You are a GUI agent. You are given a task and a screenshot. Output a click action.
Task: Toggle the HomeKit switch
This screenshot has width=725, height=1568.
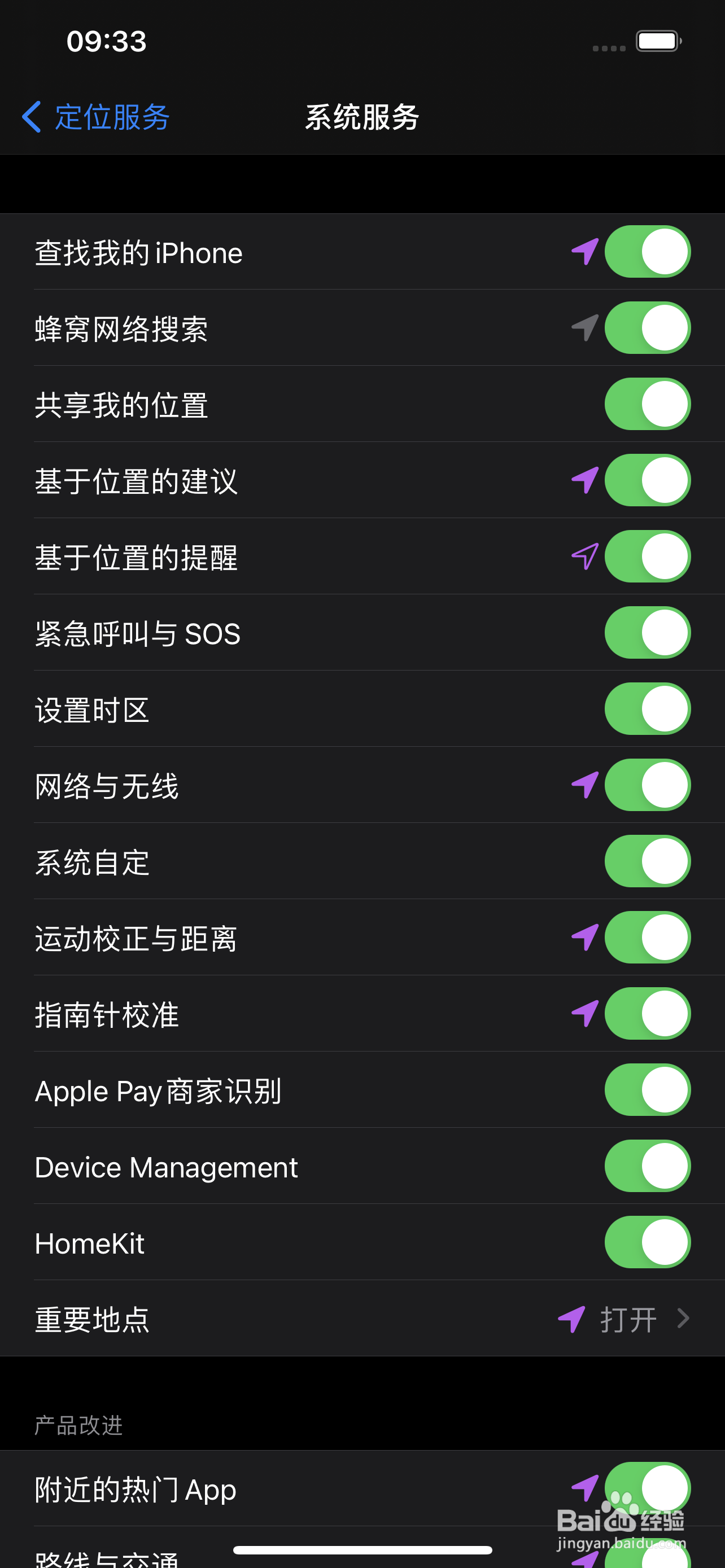(x=647, y=1242)
